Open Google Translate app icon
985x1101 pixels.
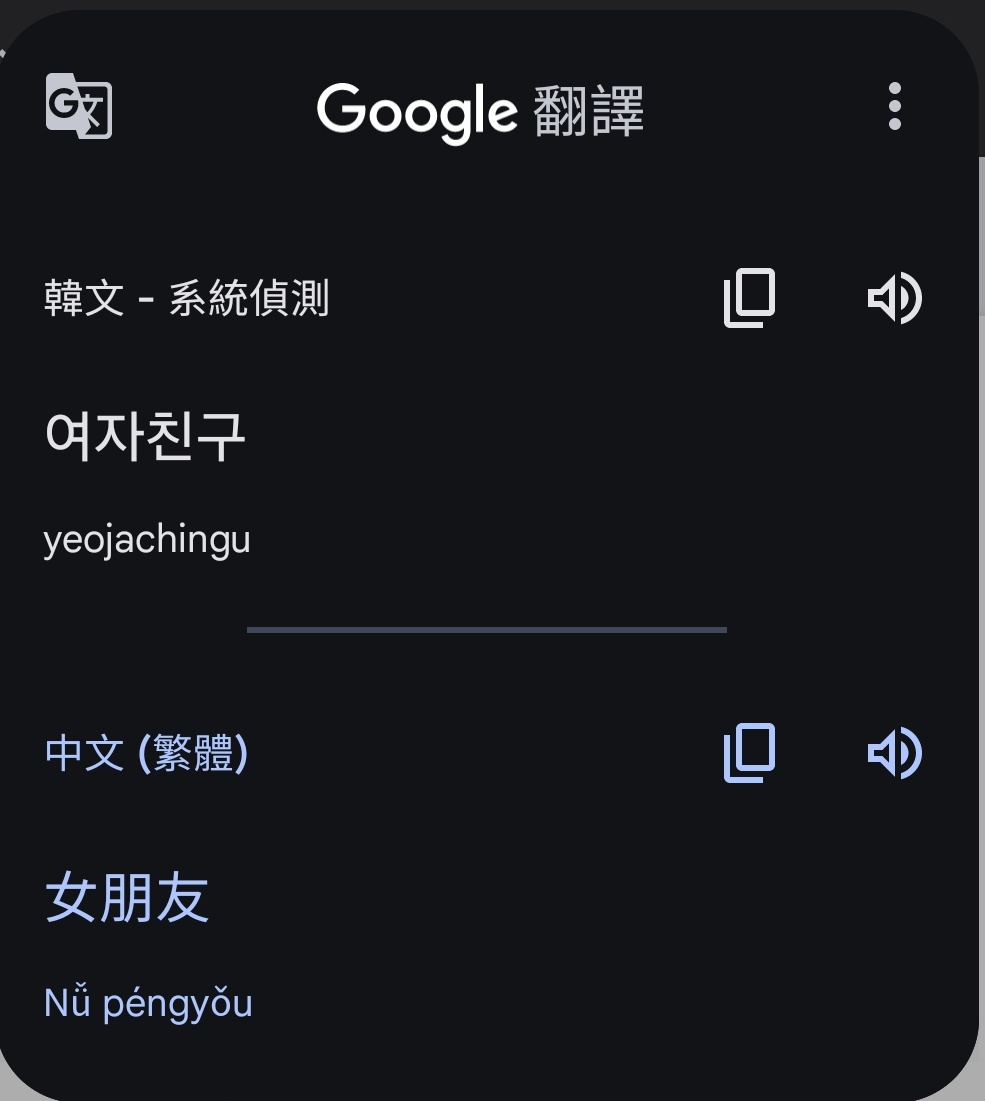tap(79, 106)
